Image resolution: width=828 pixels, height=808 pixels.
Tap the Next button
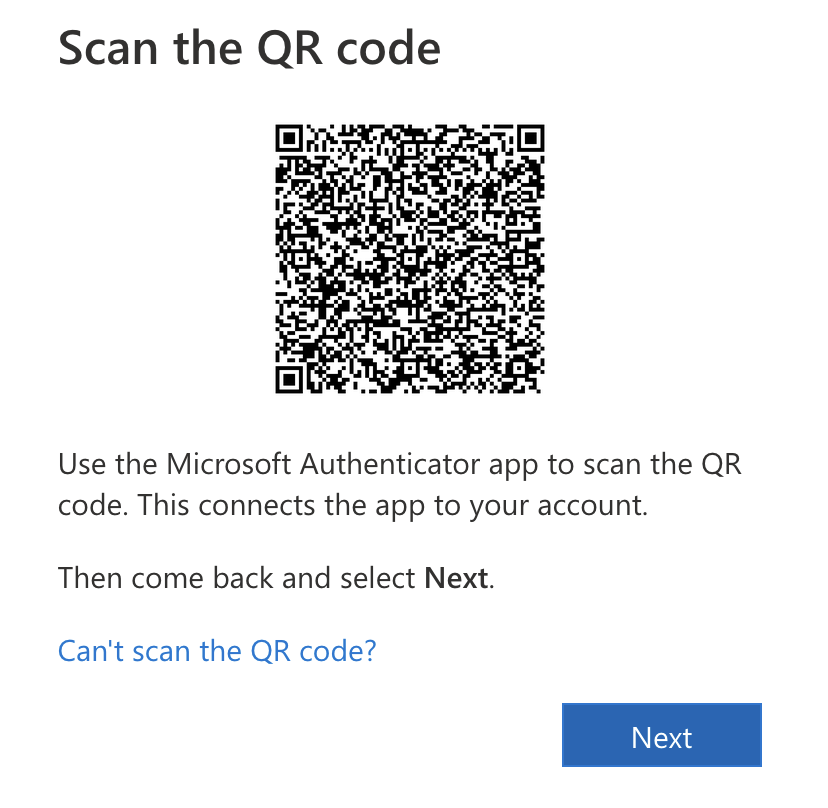tap(661, 737)
